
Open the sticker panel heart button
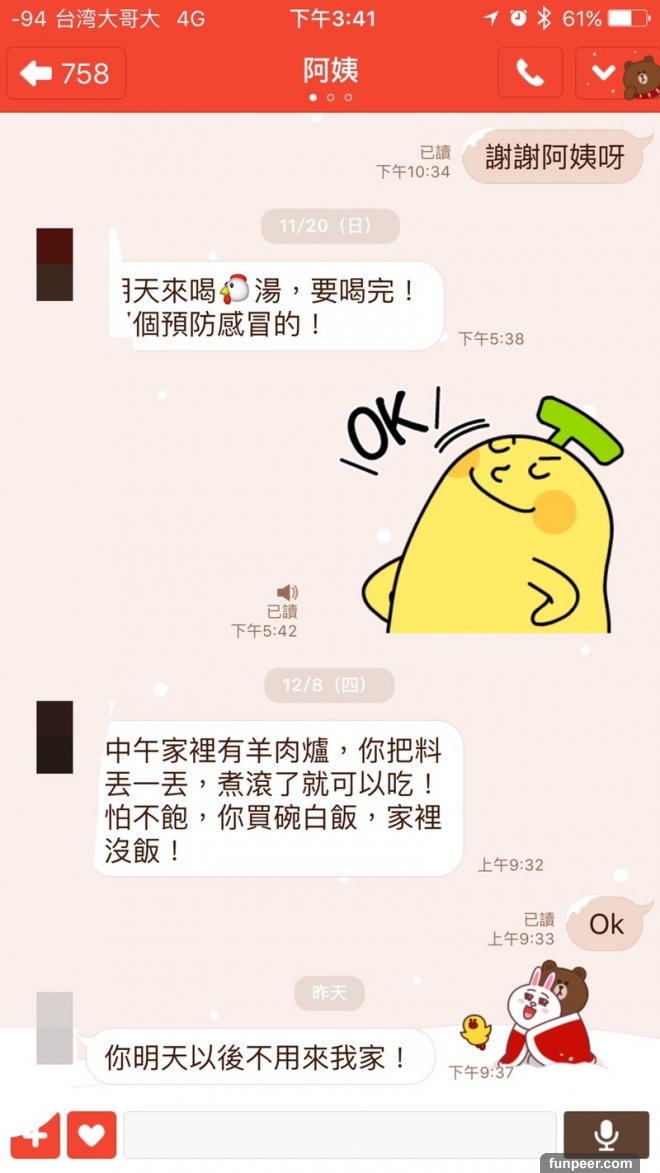click(x=92, y=1135)
